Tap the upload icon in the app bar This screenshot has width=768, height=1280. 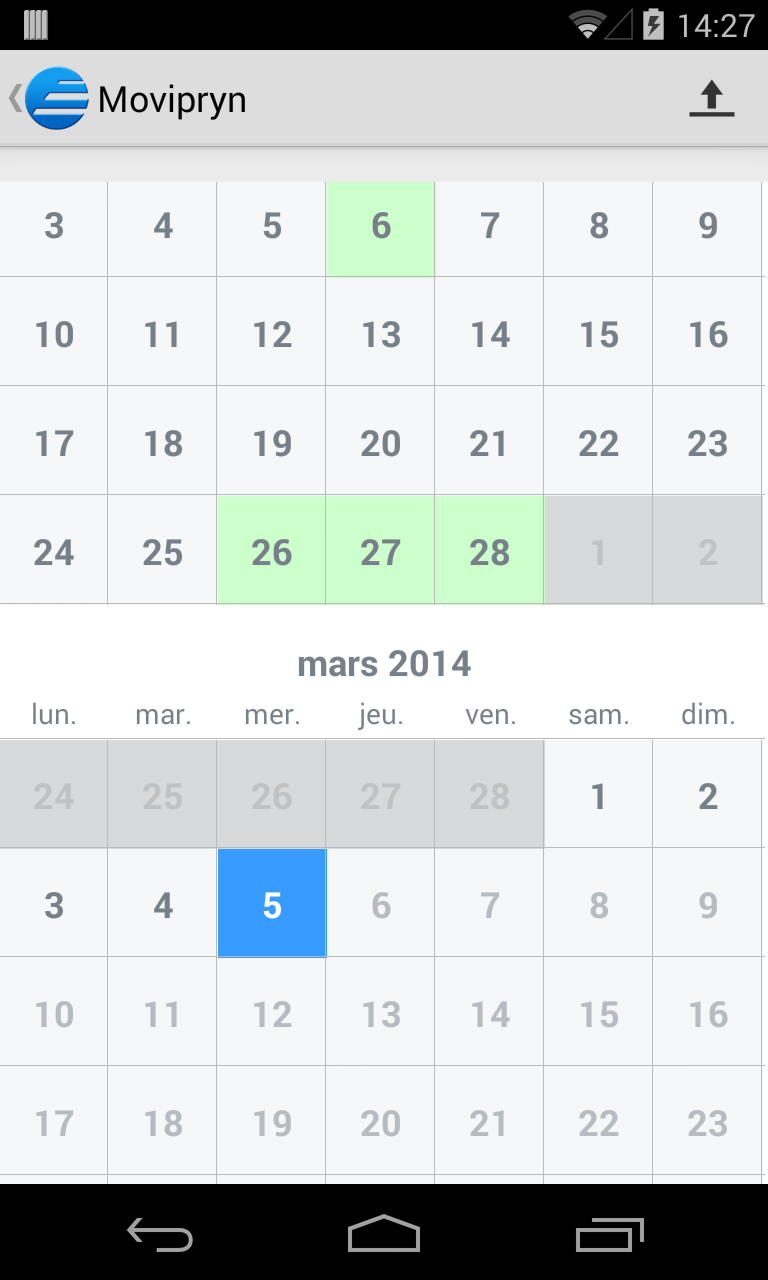point(711,99)
